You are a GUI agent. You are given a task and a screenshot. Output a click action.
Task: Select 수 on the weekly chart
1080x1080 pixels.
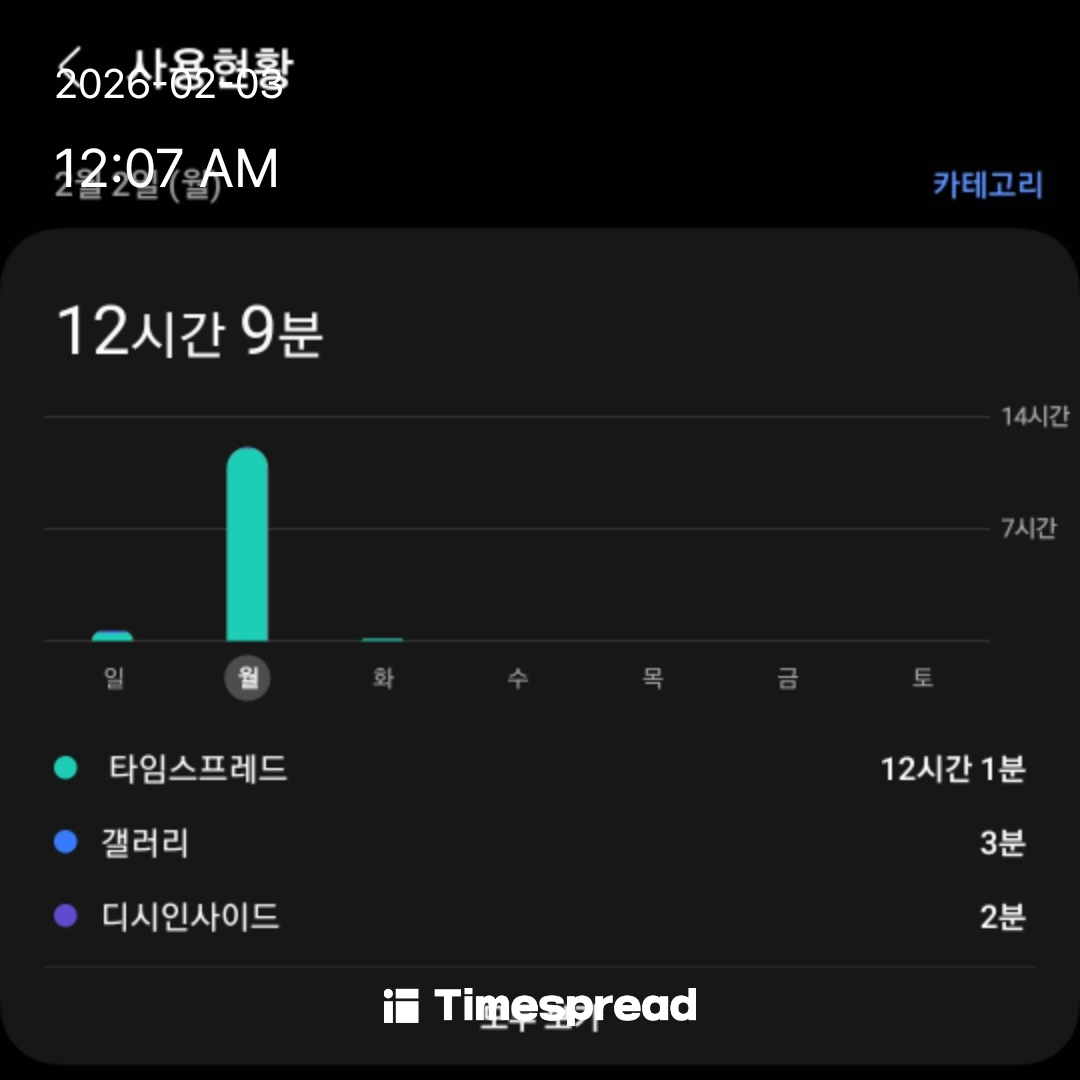tap(518, 679)
